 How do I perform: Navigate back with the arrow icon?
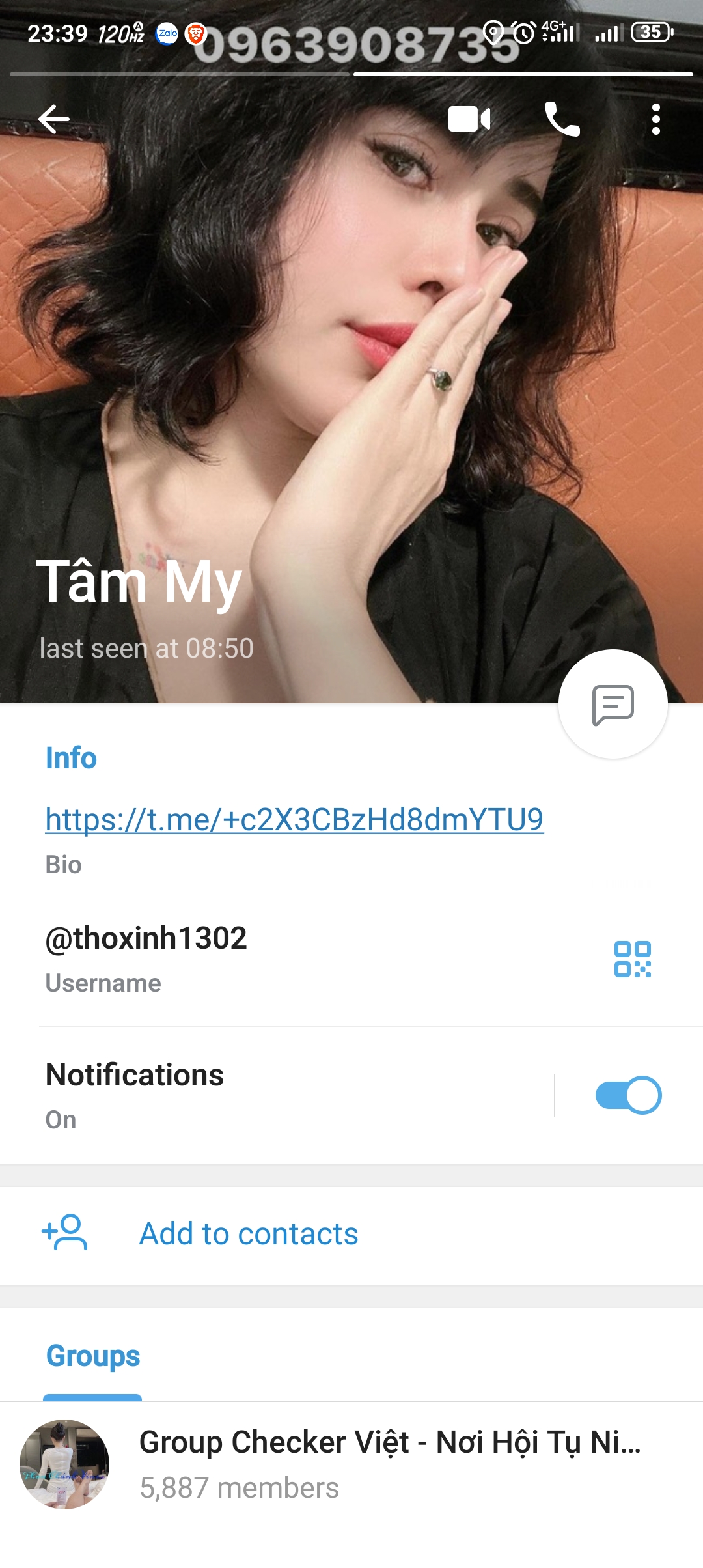(55, 119)
